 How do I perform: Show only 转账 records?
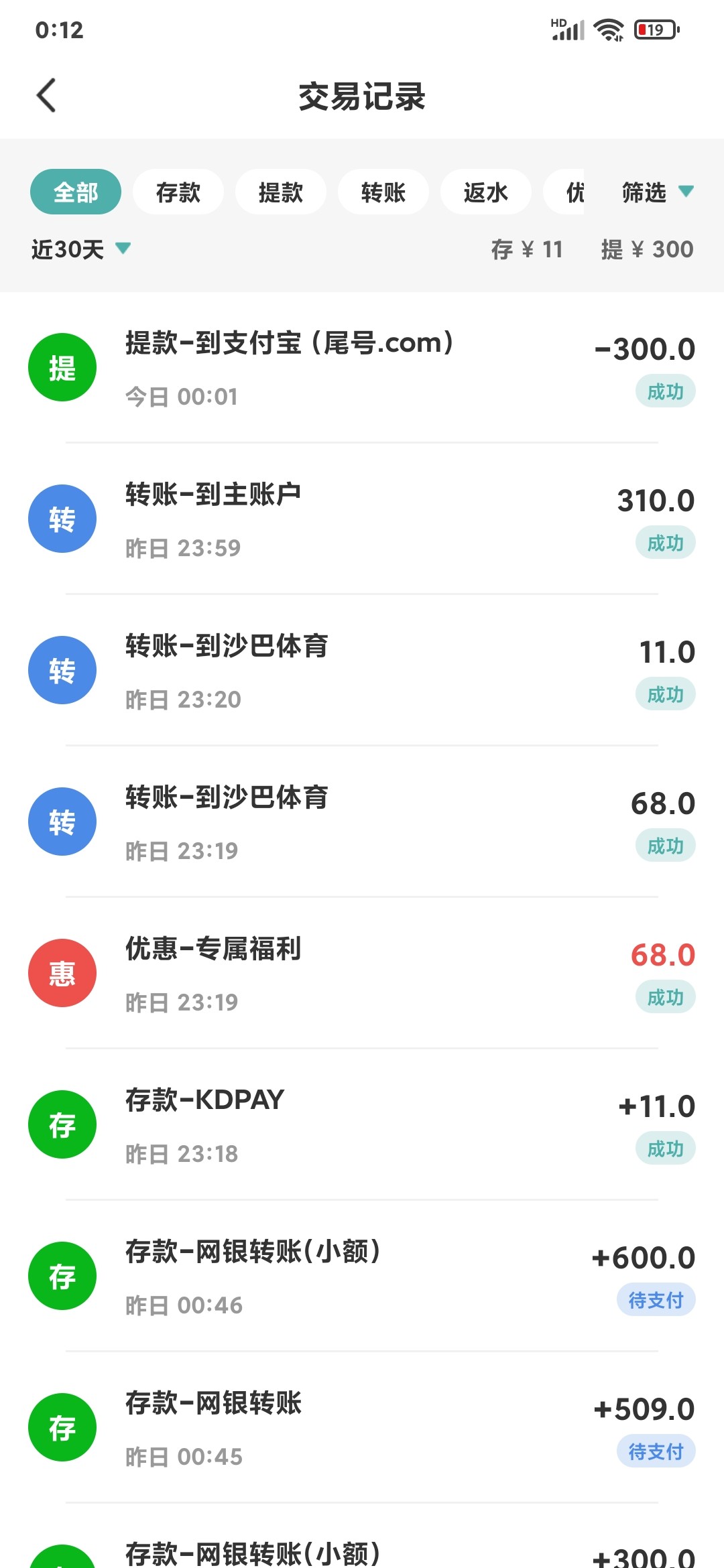pos(383,192)
